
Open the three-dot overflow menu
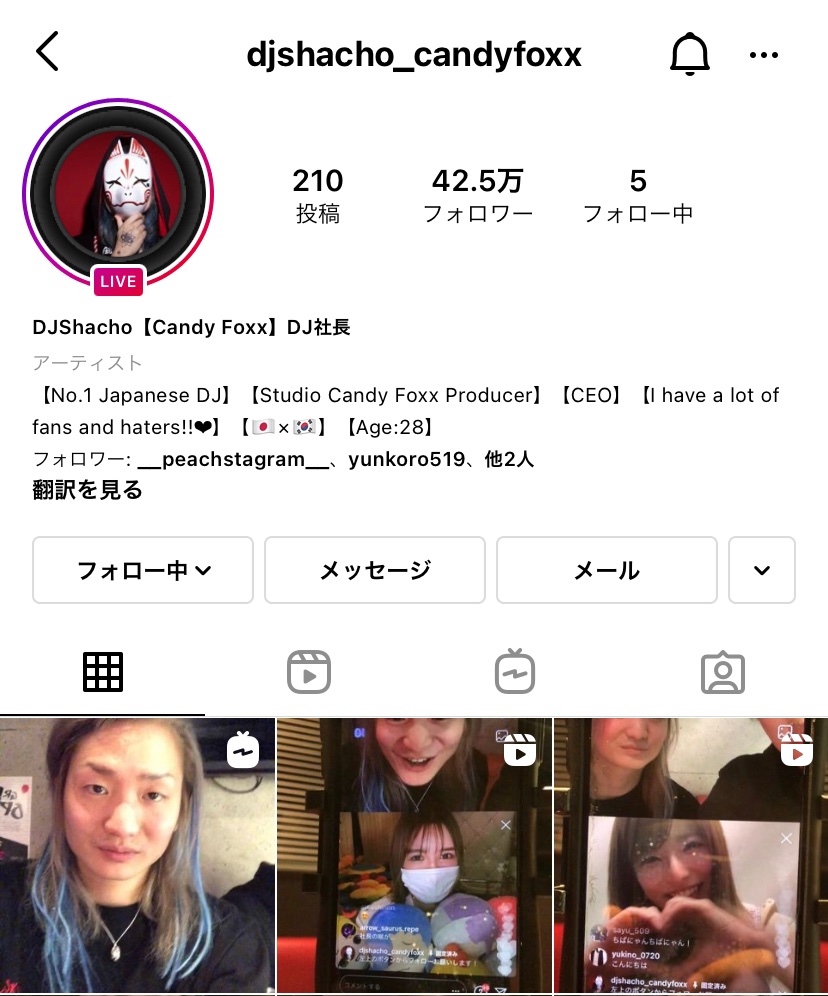pyautogui.click(x=763, y=55)
